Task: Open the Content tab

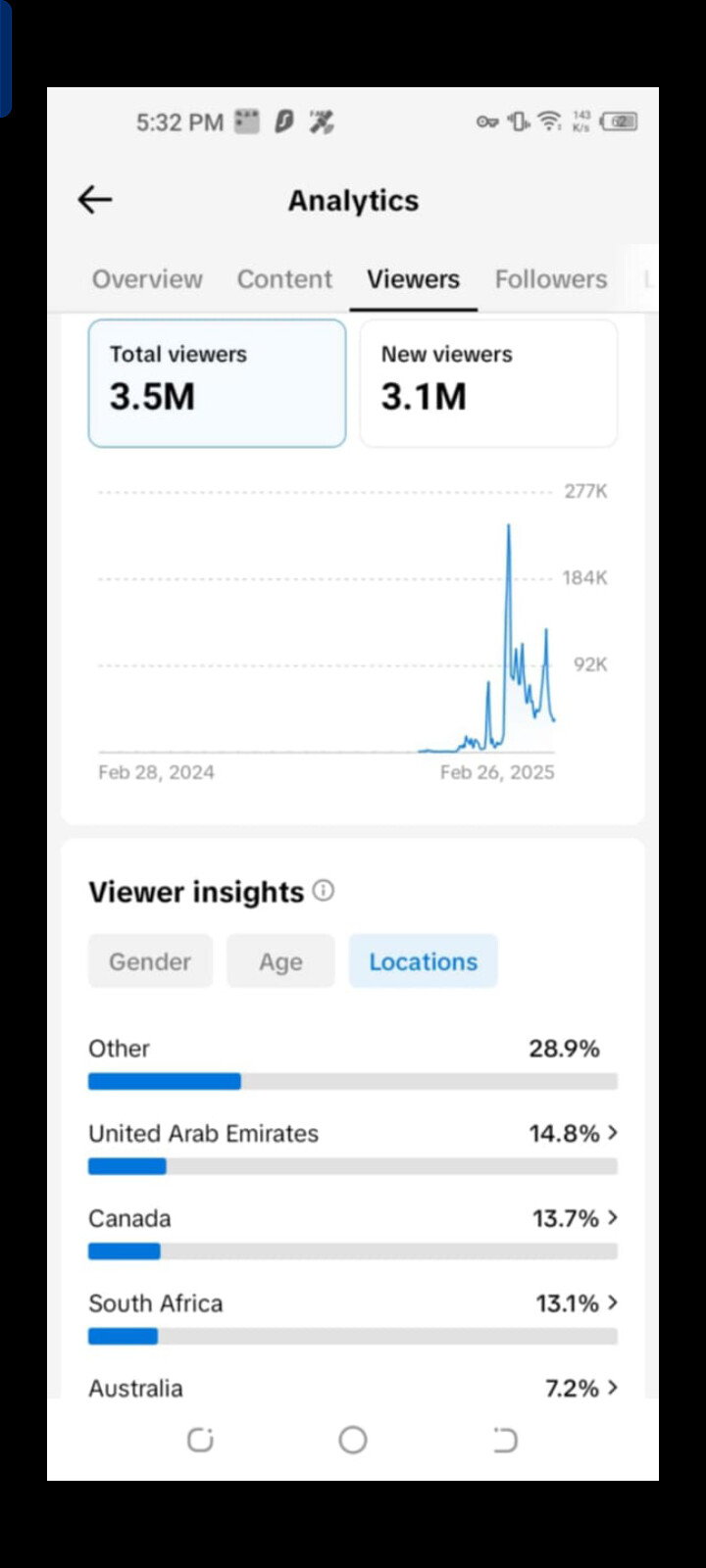Action: point(284,279)
